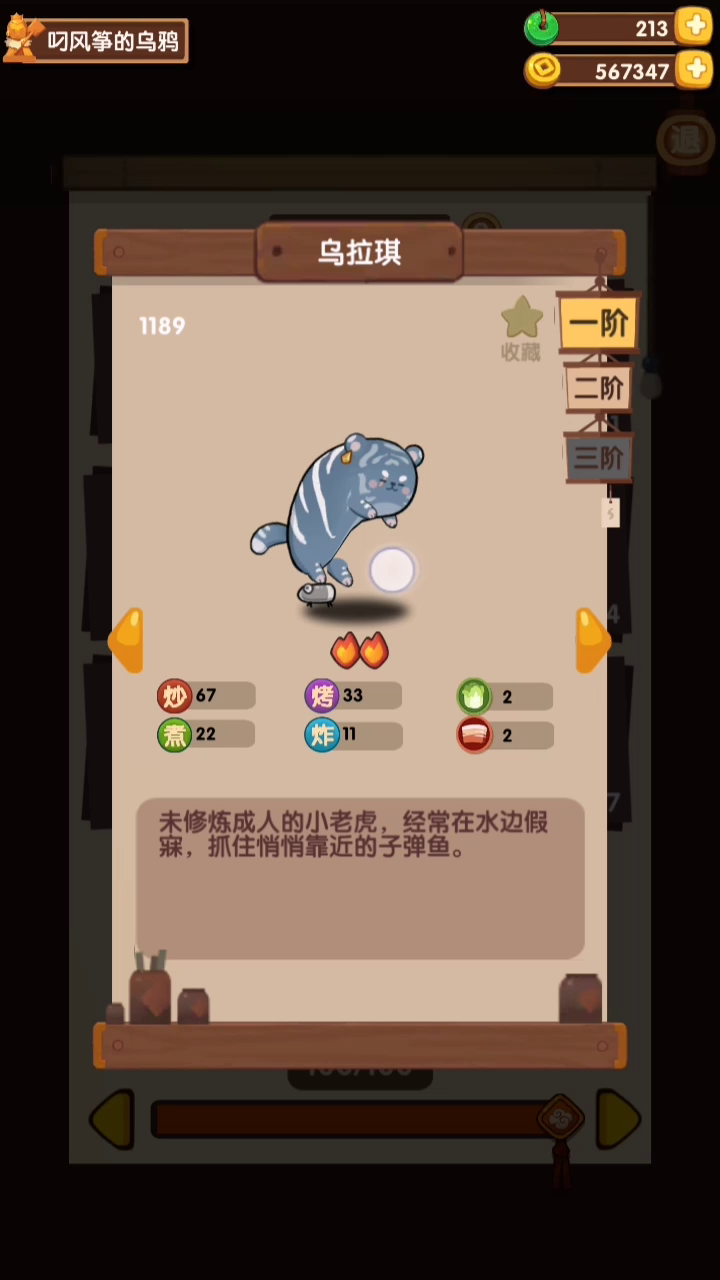Open player profile 叼风筝的乌鸦
The image size is (720, 1280).
[96, 41]
